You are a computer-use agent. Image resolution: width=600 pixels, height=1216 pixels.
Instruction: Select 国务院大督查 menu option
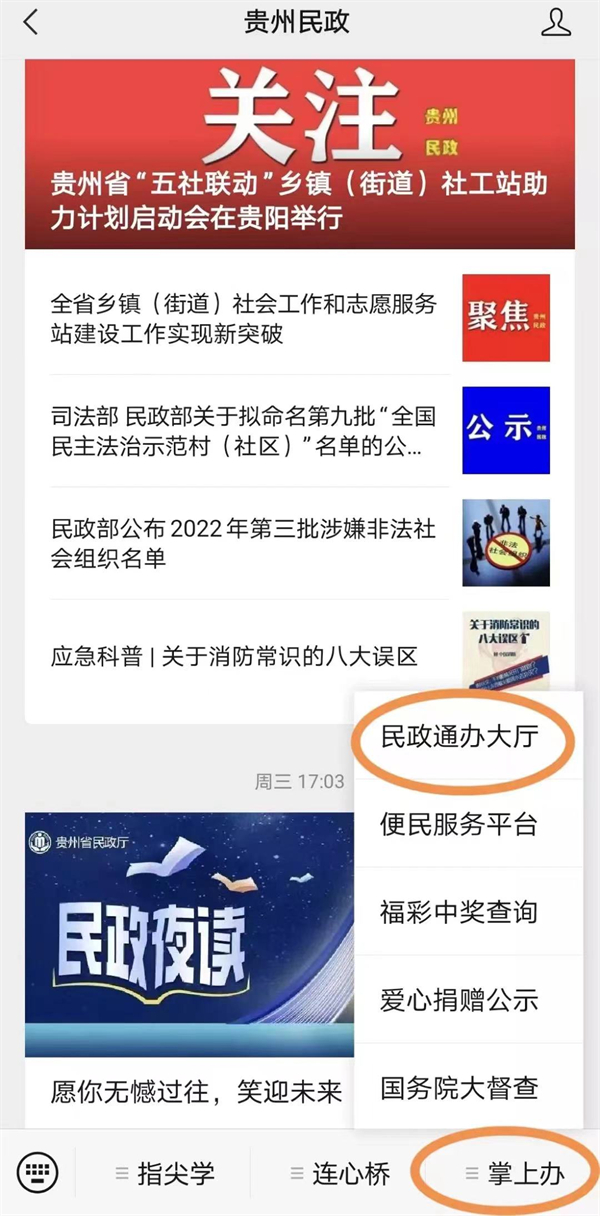click(x=459, y=1087)
